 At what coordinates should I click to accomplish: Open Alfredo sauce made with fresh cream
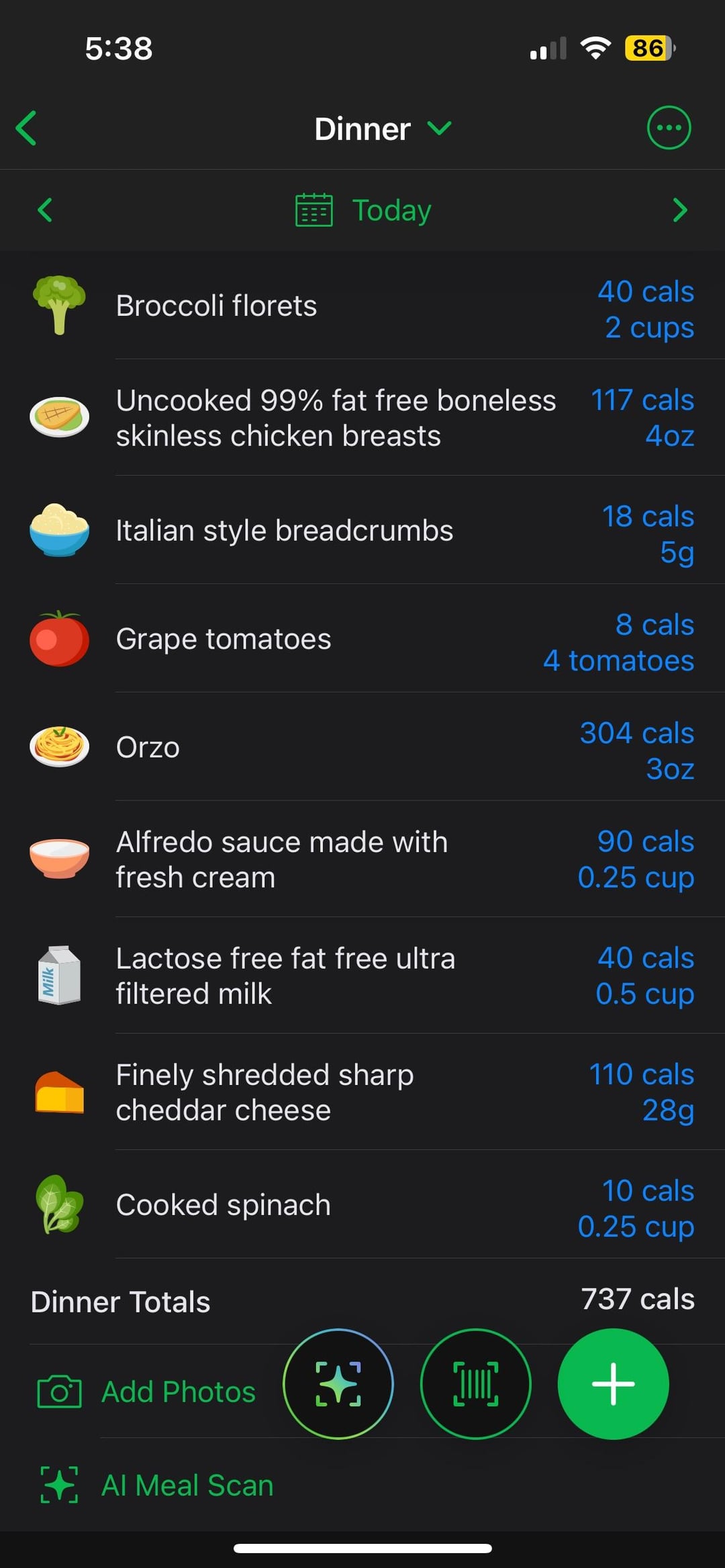coord(362,859)
